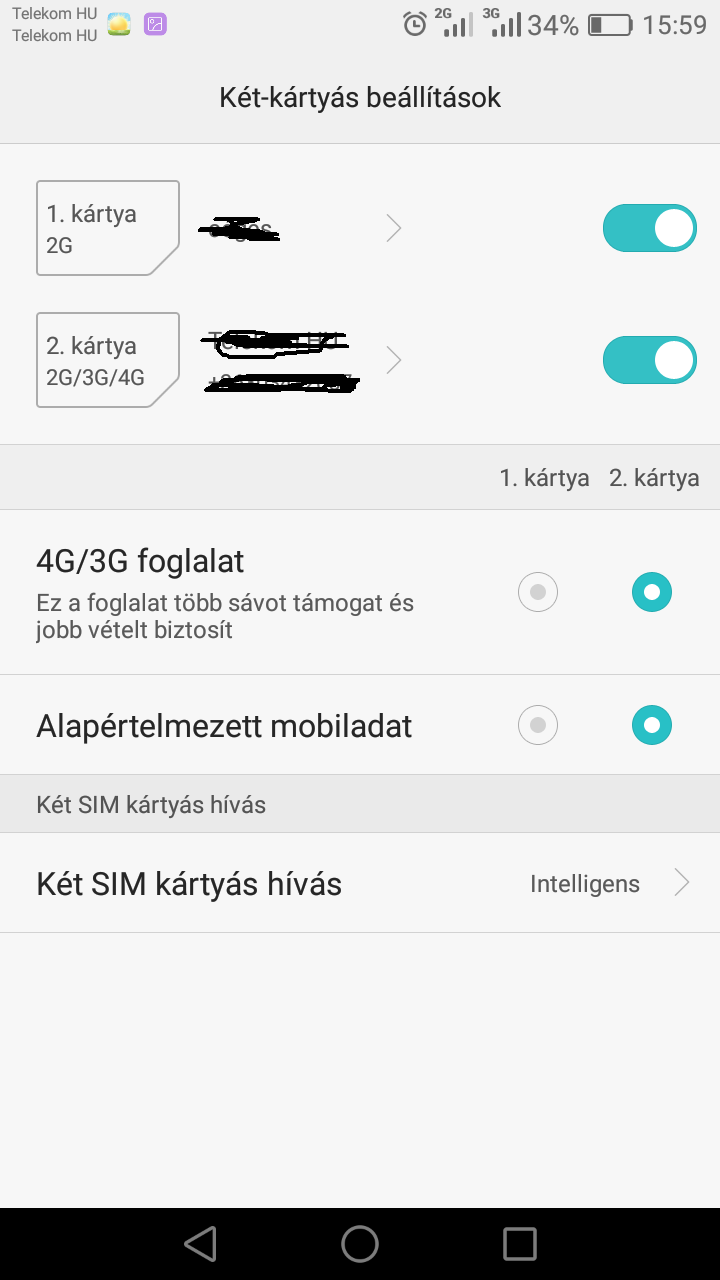Set Alapértelmezett mobiladat to 1. kártya
This screenshot has width=720, height=1280.
538,725
